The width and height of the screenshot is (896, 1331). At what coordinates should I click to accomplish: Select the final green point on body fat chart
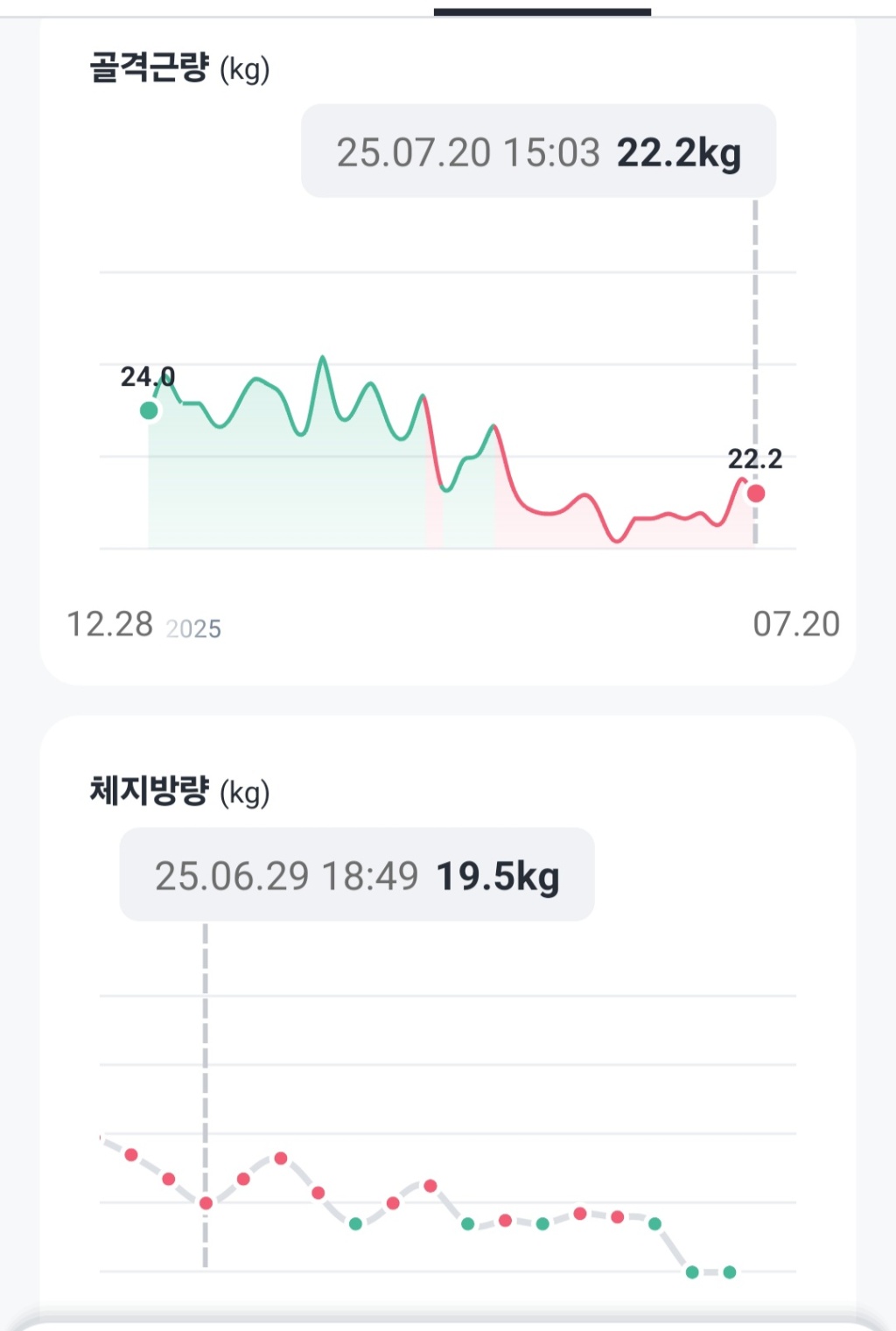coord(730,1272)
